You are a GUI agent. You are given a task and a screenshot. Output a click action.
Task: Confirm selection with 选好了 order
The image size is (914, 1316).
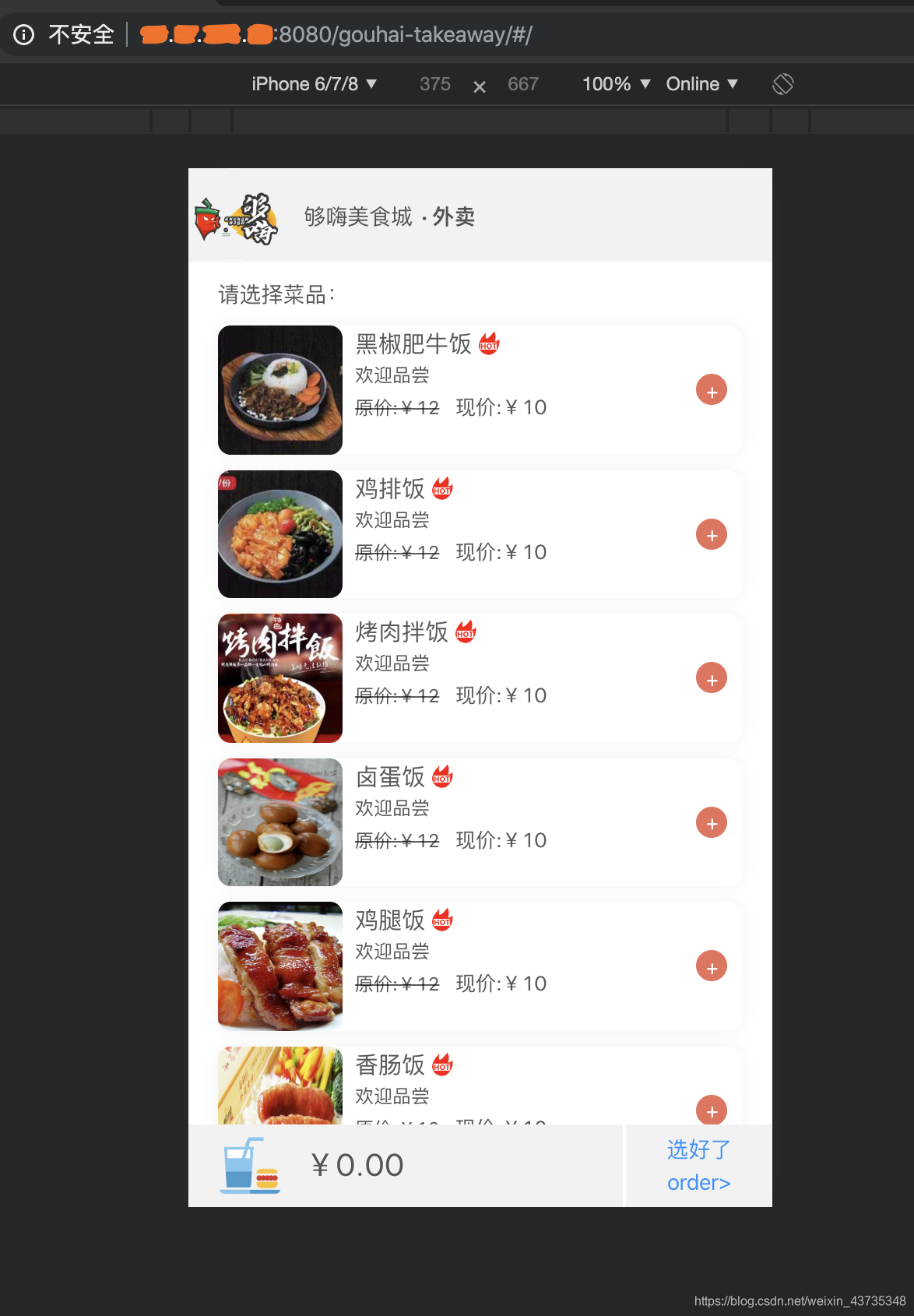[698, 1166]
